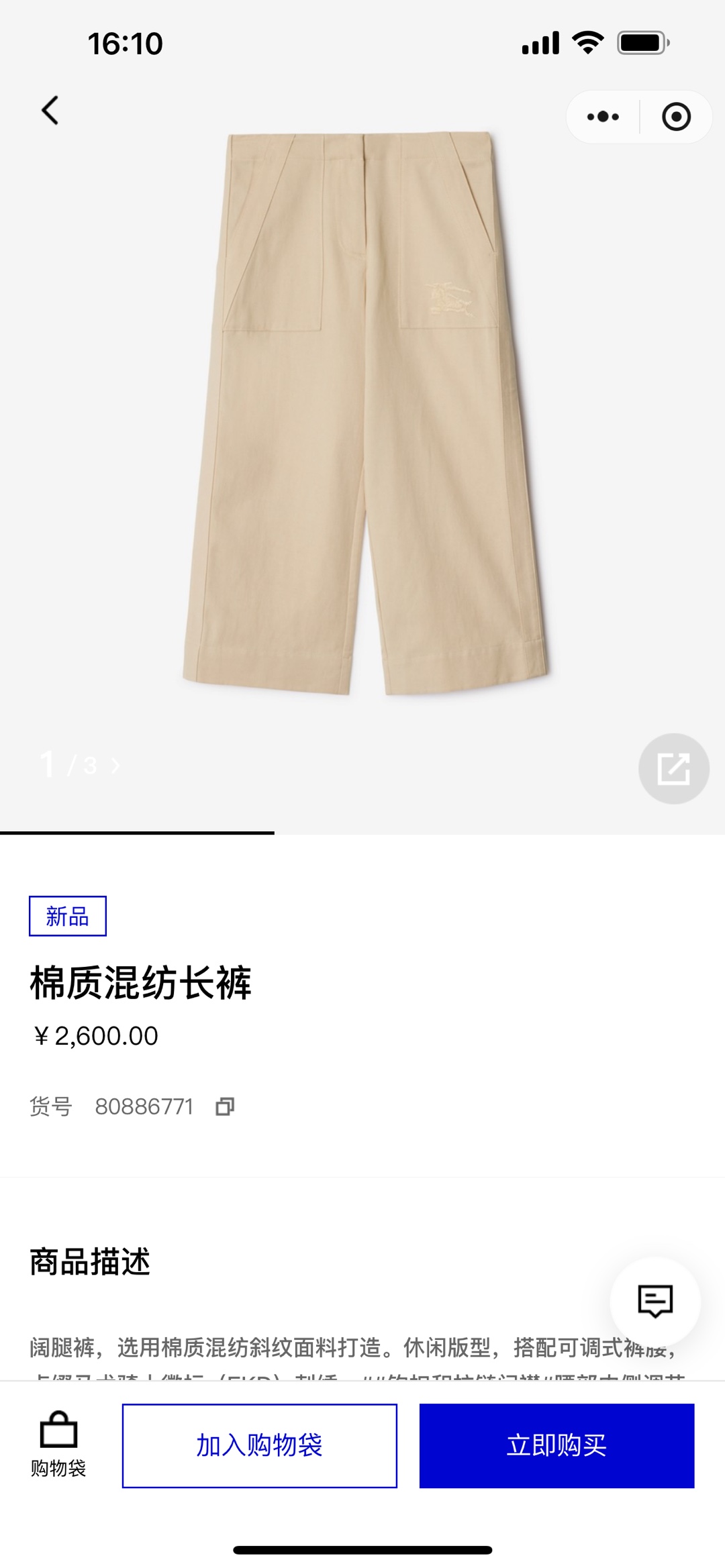Copy the product number 80886771
Image resolution: width=725 pixels, height=1568 pixels.
(225, 1106)
